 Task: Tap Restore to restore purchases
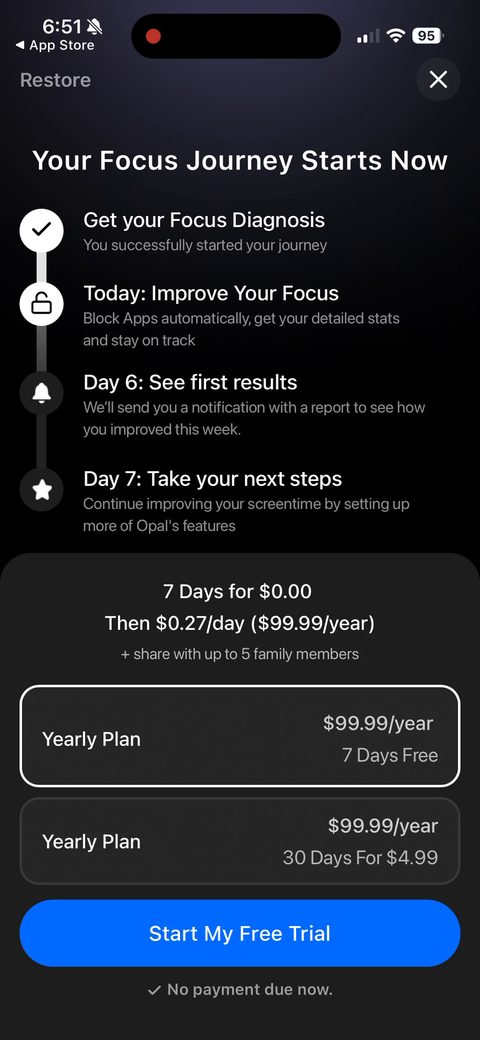click(x=55, y=80)
